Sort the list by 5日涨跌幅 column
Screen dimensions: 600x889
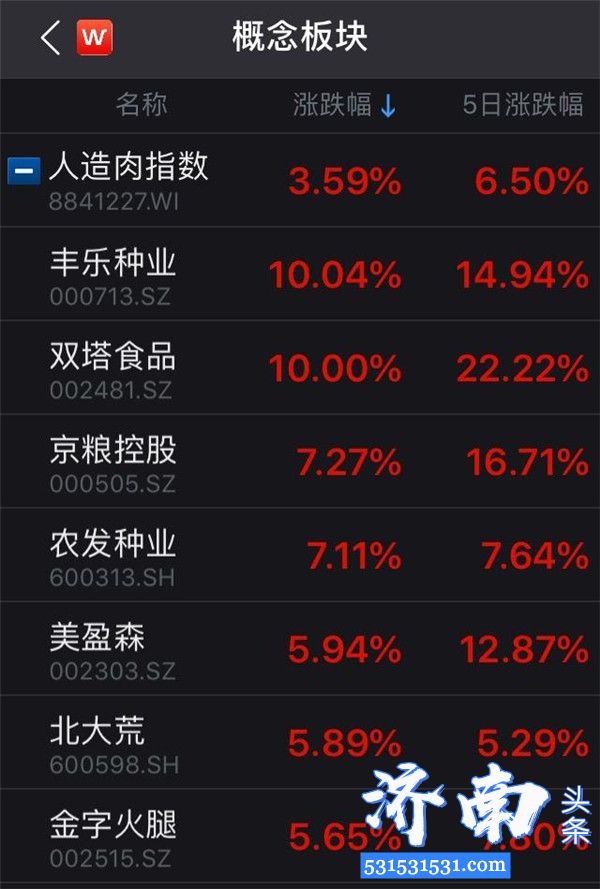click(x=522, y=106)
